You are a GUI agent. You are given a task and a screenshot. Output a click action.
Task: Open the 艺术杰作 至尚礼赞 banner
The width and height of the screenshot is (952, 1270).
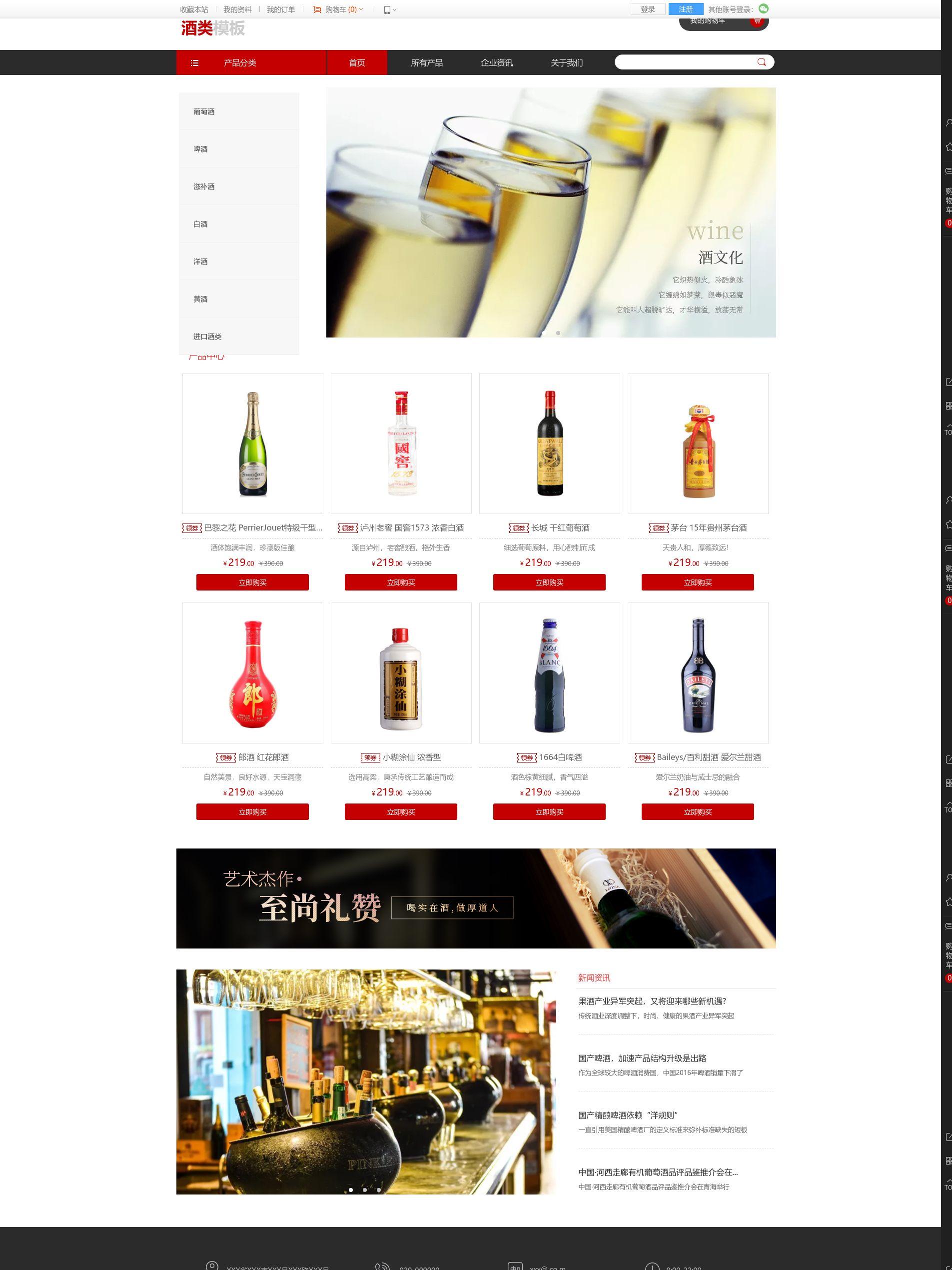[476, 898]
